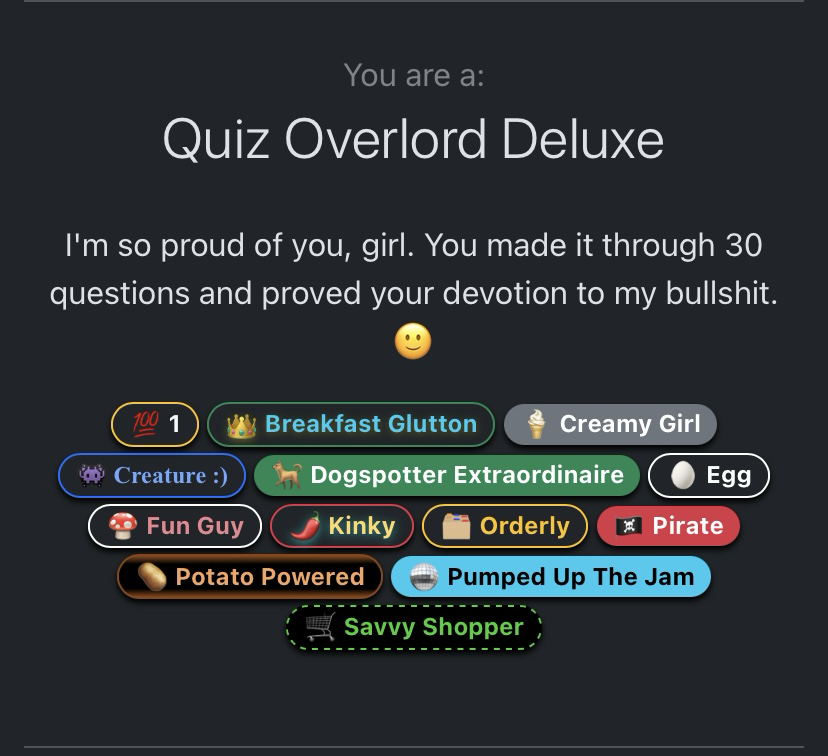Tap the Orderly badge
The image size is (828, 756).
[505, 526]
